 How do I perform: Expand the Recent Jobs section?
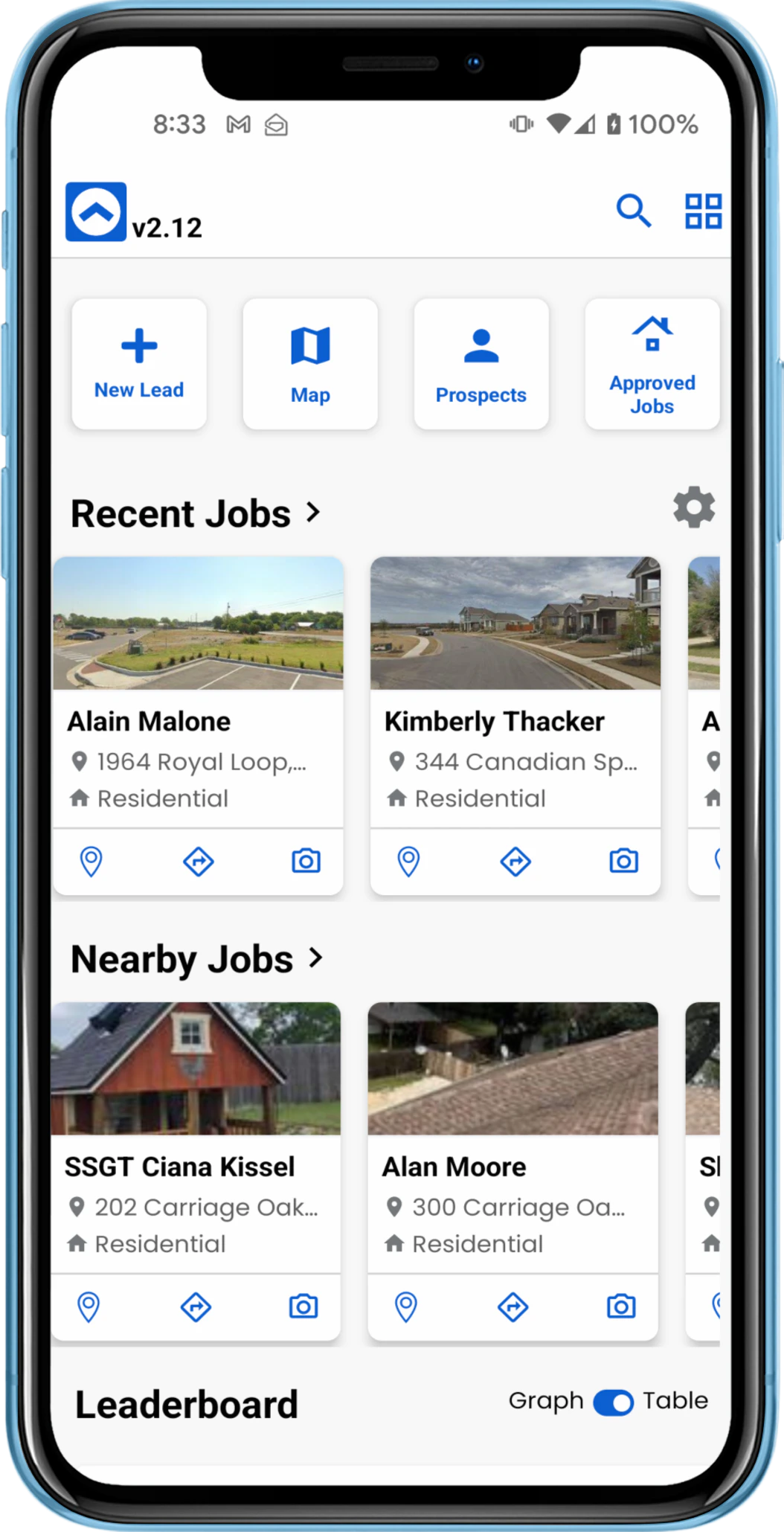pos(312,513)
